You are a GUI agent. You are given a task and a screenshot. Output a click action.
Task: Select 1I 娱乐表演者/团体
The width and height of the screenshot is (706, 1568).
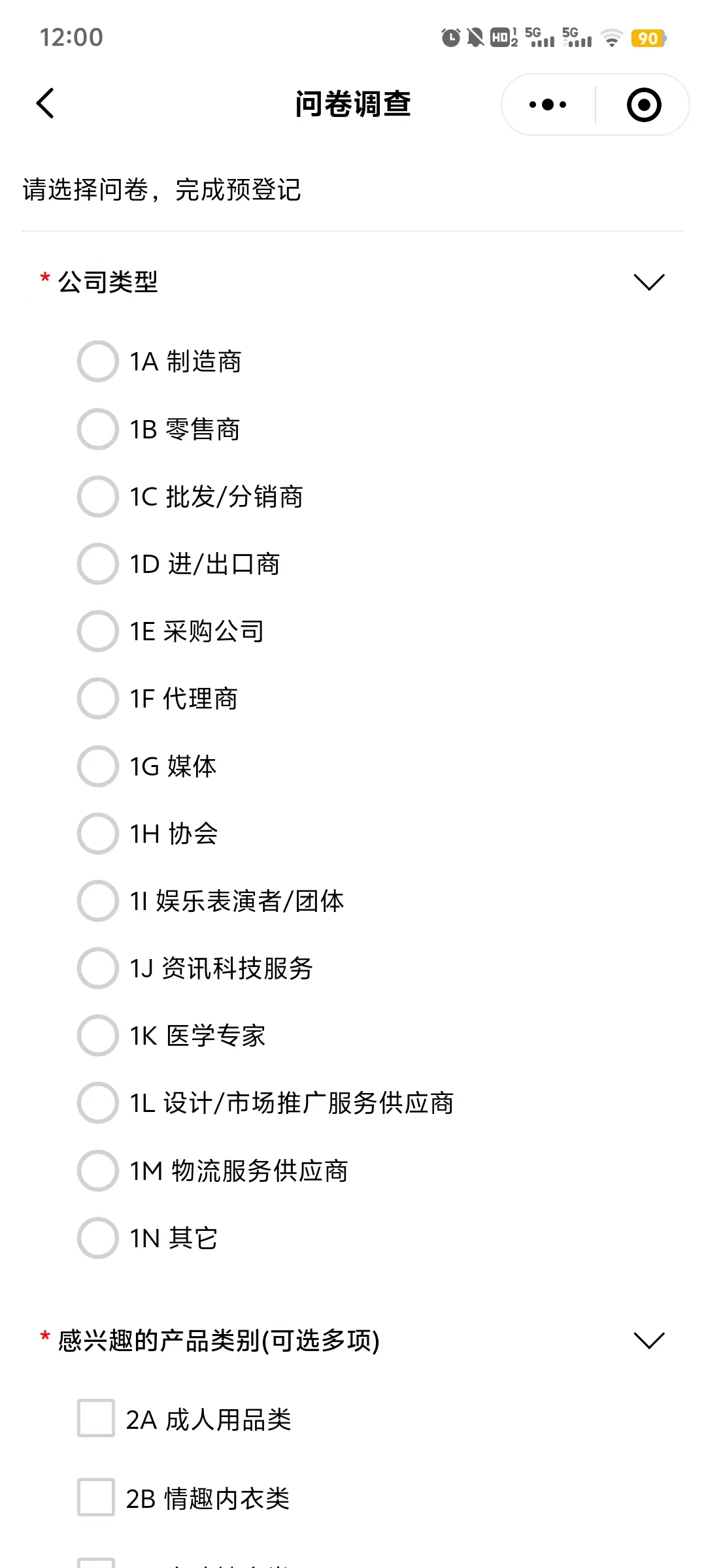[x=98, y=901]
